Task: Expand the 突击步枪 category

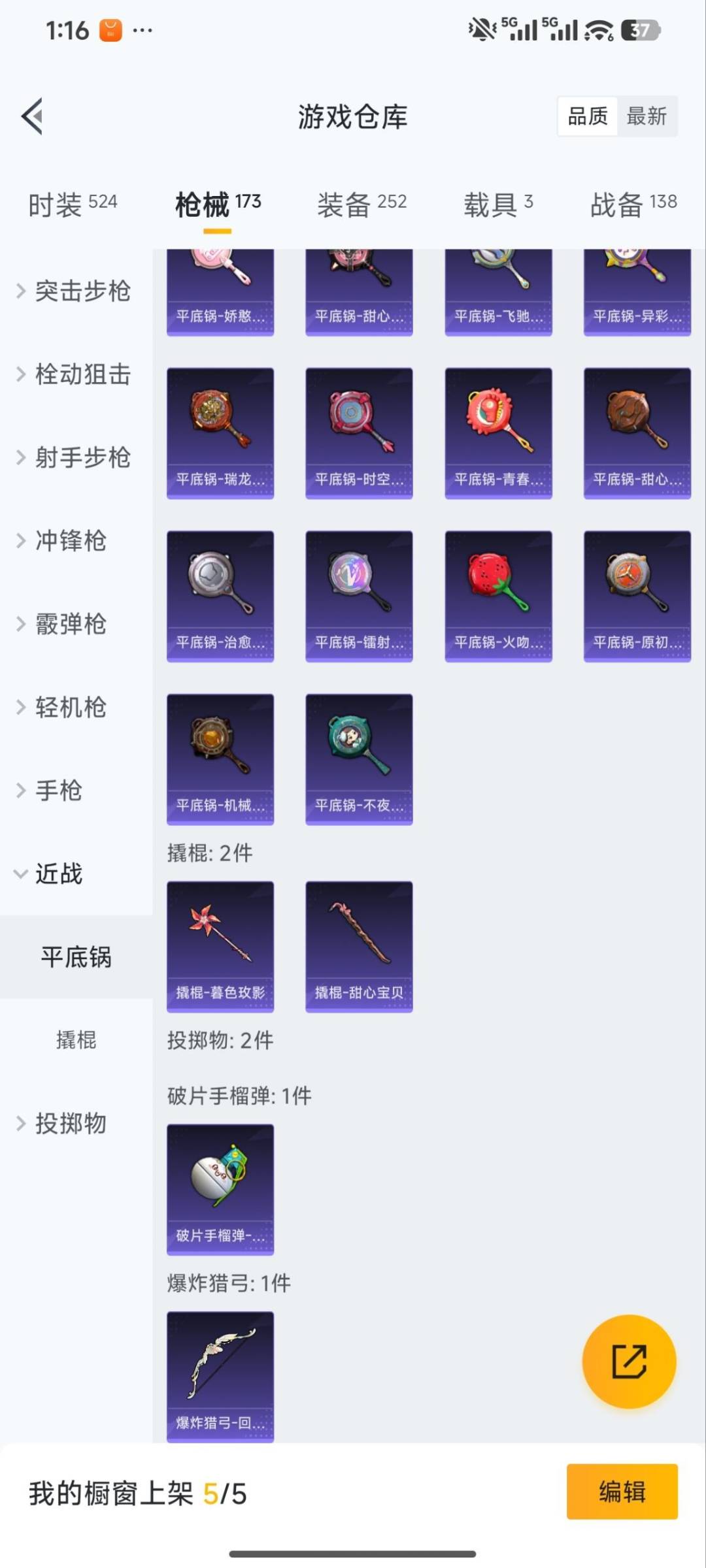Action: click(x=75, y=291)
